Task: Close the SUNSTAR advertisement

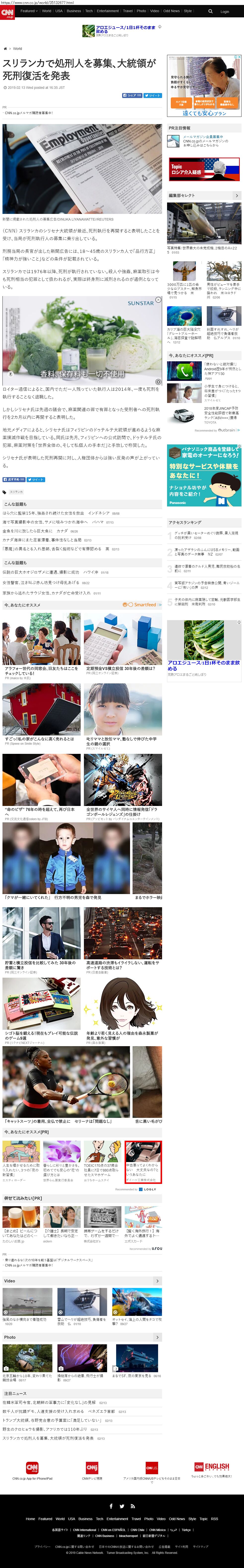Action: (x=158, y=300)
